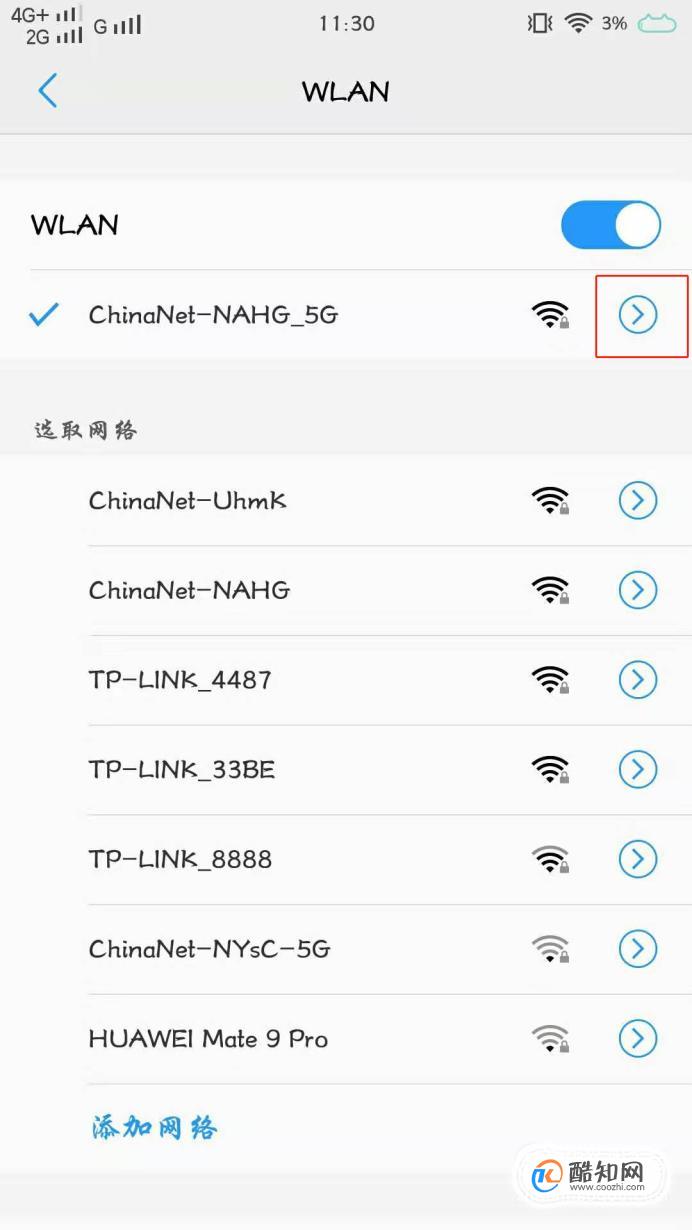The image size is (692, 1230).
Task: Connect to HUAWEI Mate 9 Pro hotspot
Action: [x=208, y=1039]
